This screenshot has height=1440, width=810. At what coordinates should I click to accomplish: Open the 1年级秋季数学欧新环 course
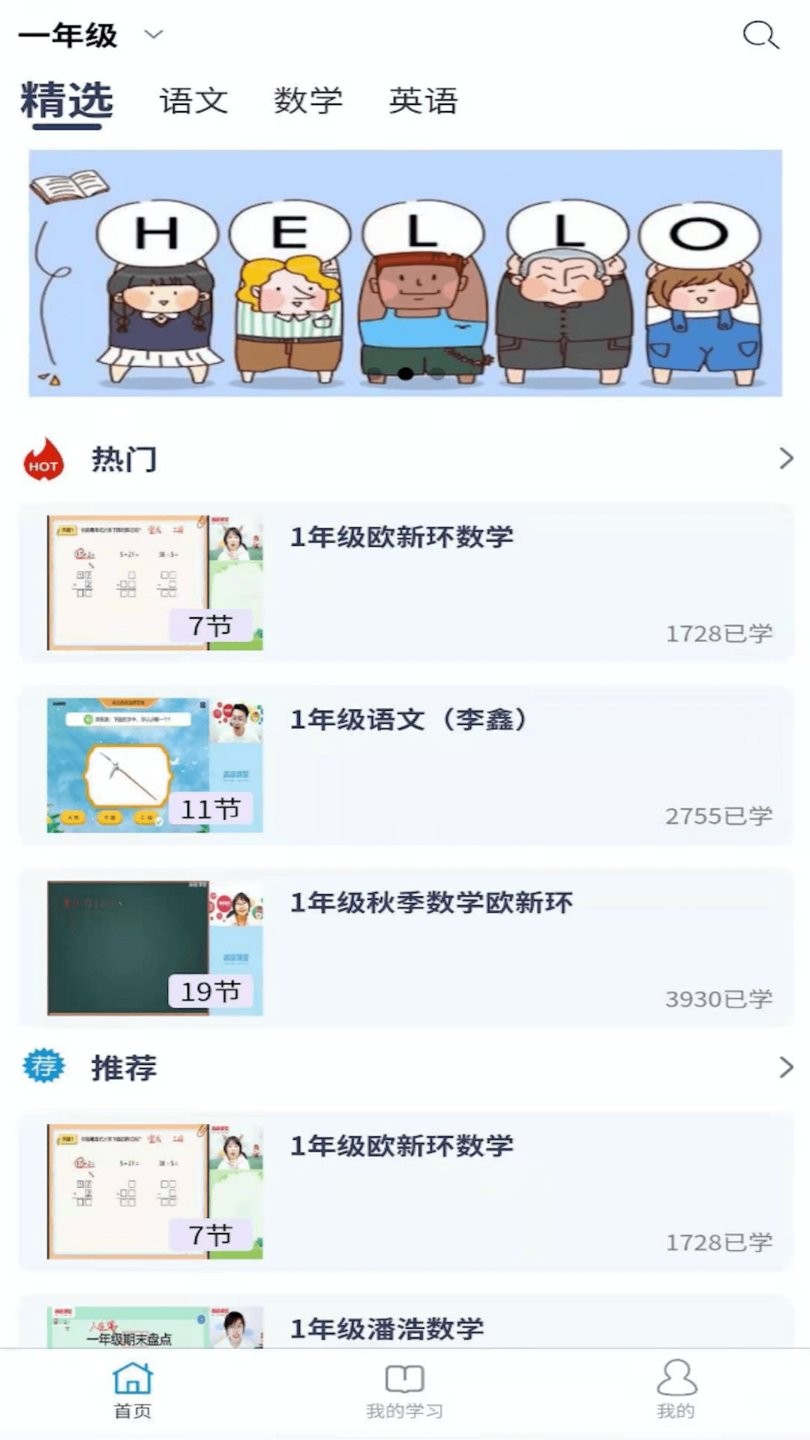406,948
